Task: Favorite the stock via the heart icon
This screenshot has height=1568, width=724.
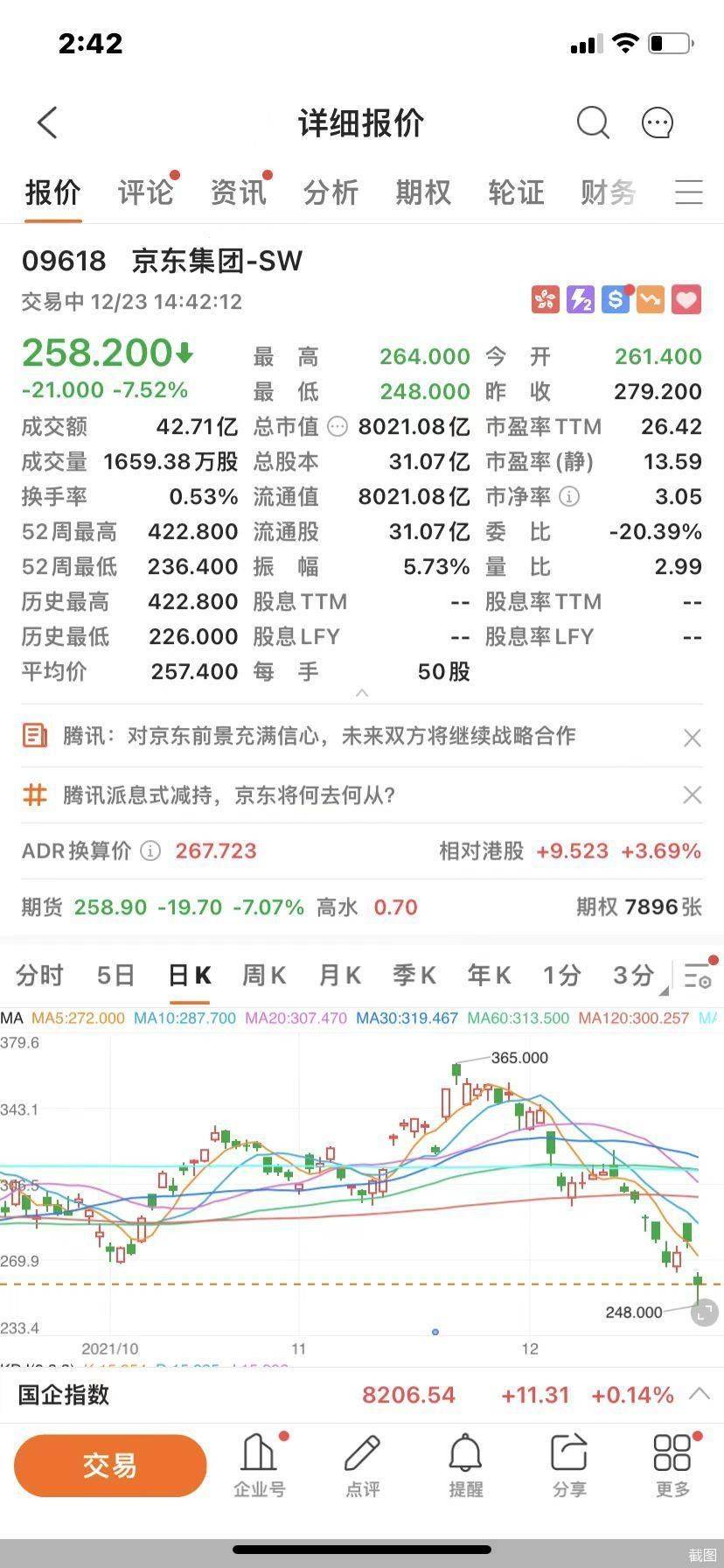Action: (686, 299)
